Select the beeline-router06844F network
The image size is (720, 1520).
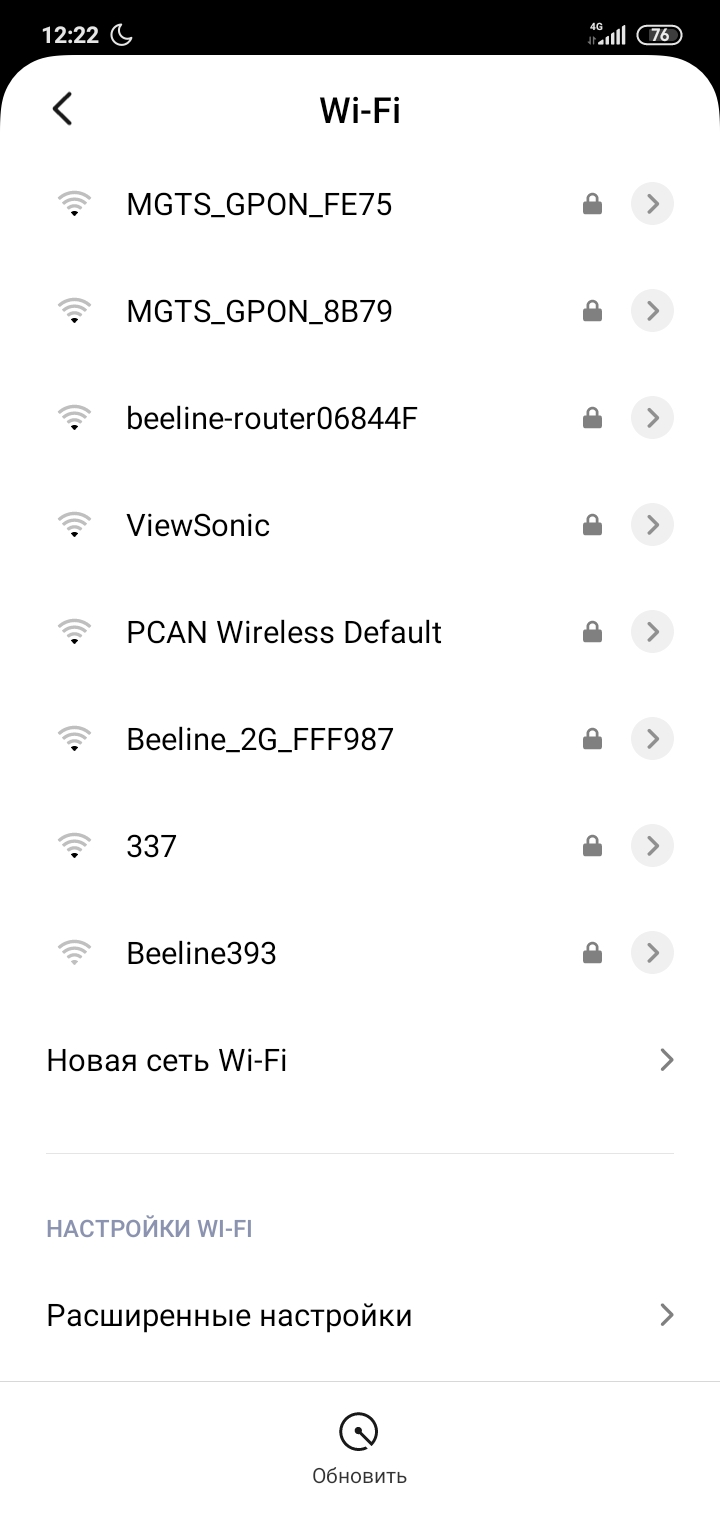[360, 418]
